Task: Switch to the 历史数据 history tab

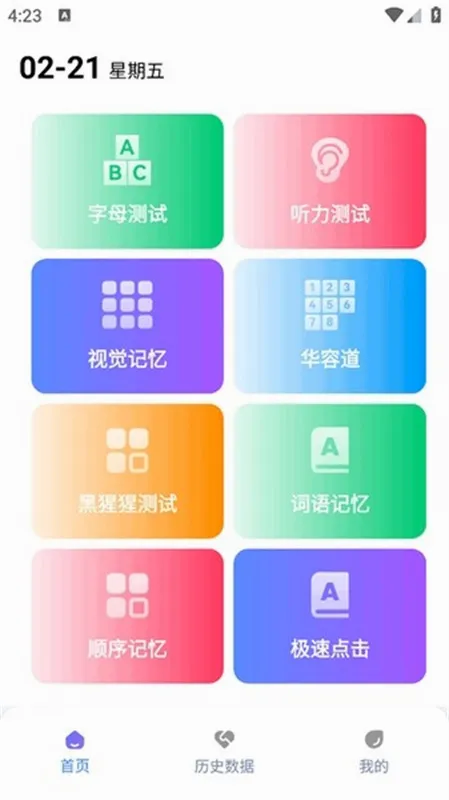Action: coord(224,752)
